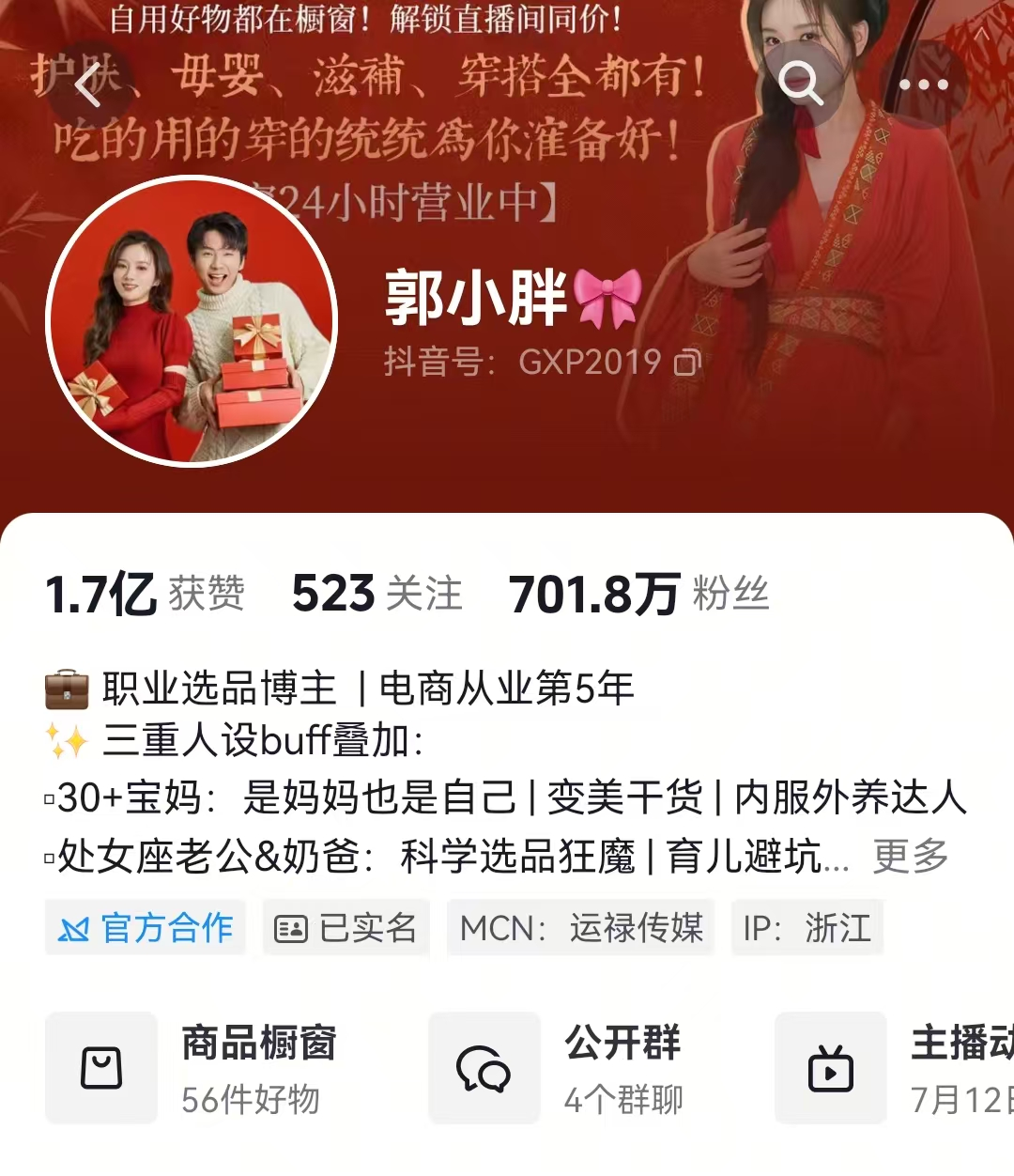Open the three-dot overflow menu
This screenshot has height=1176, width=1014.
coord(923,85)
